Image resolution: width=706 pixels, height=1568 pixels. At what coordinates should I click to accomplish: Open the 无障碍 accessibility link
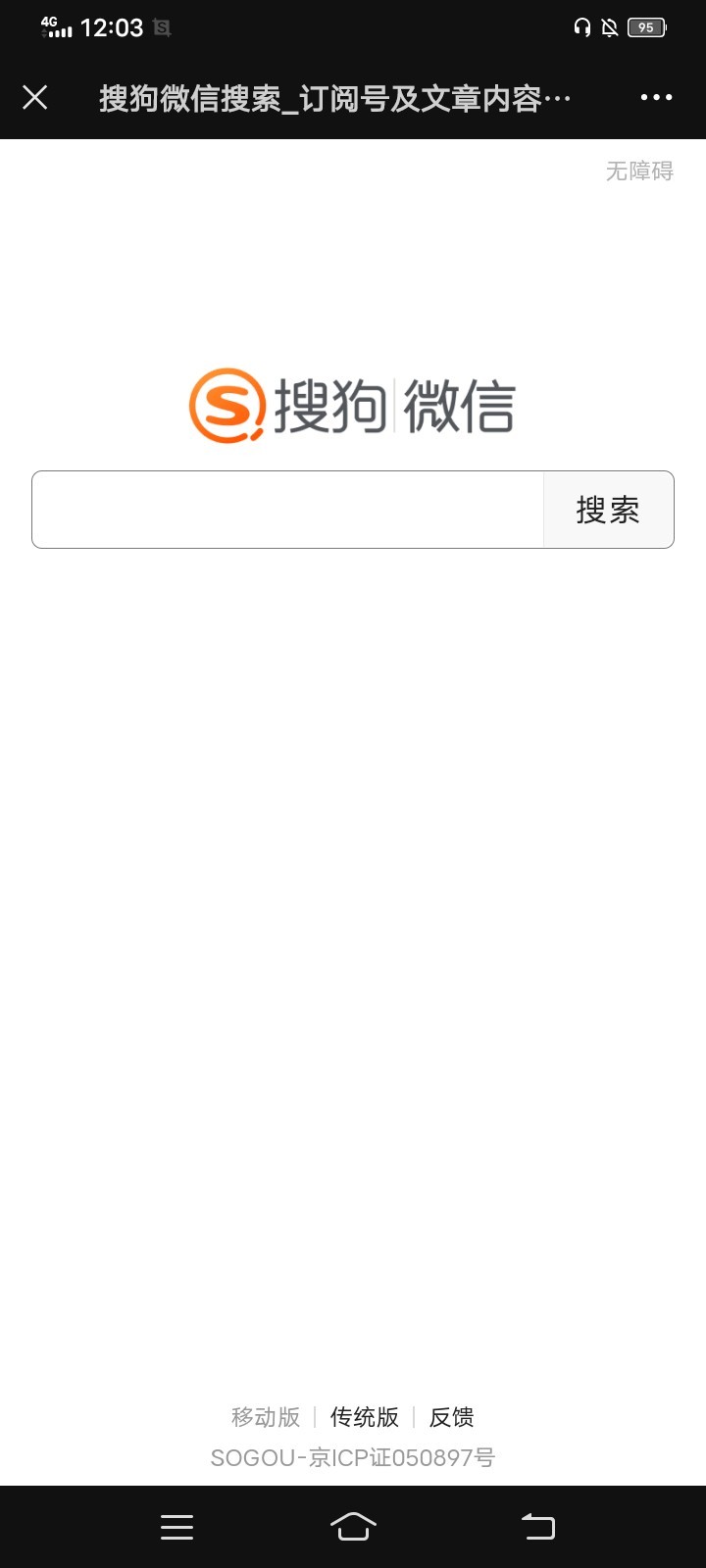[x=639, y=171]
